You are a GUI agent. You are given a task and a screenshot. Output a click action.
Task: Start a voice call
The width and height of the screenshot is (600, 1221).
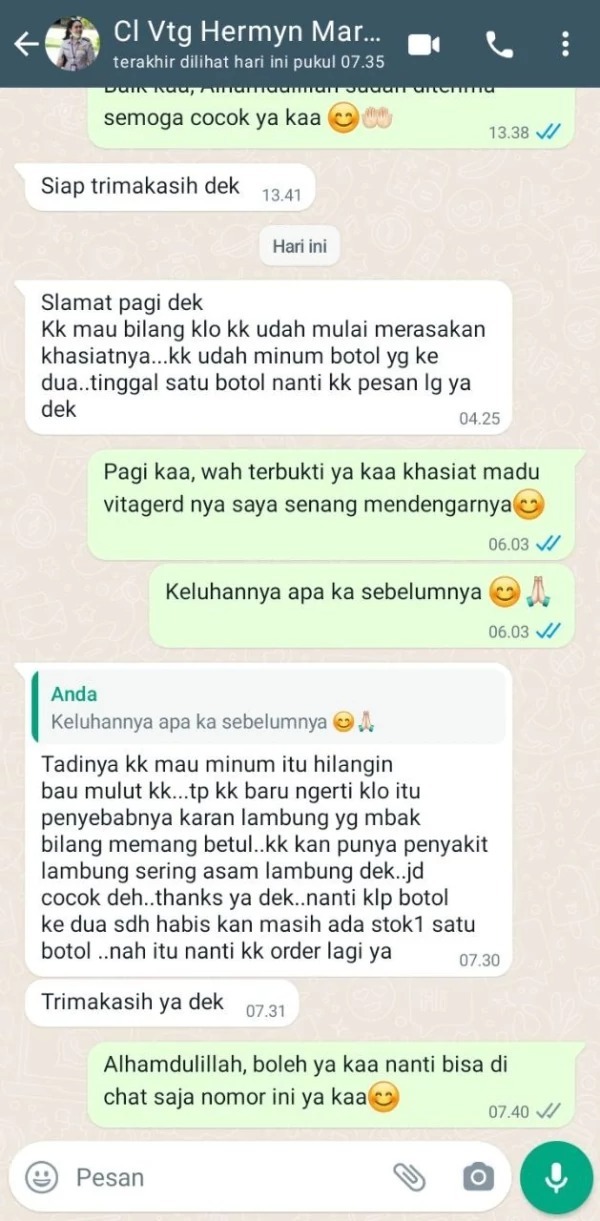coord(498,44)
